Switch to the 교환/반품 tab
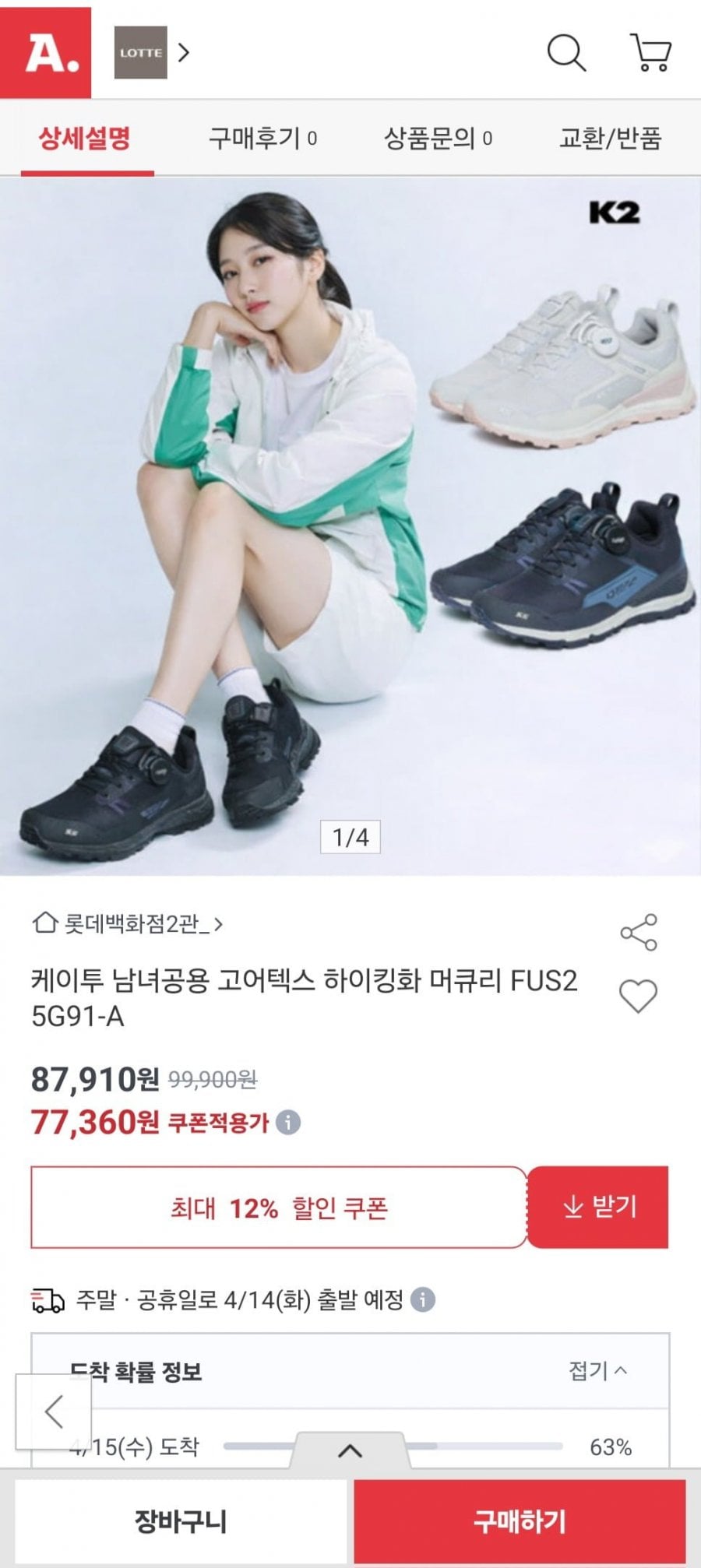 (610, 139)
